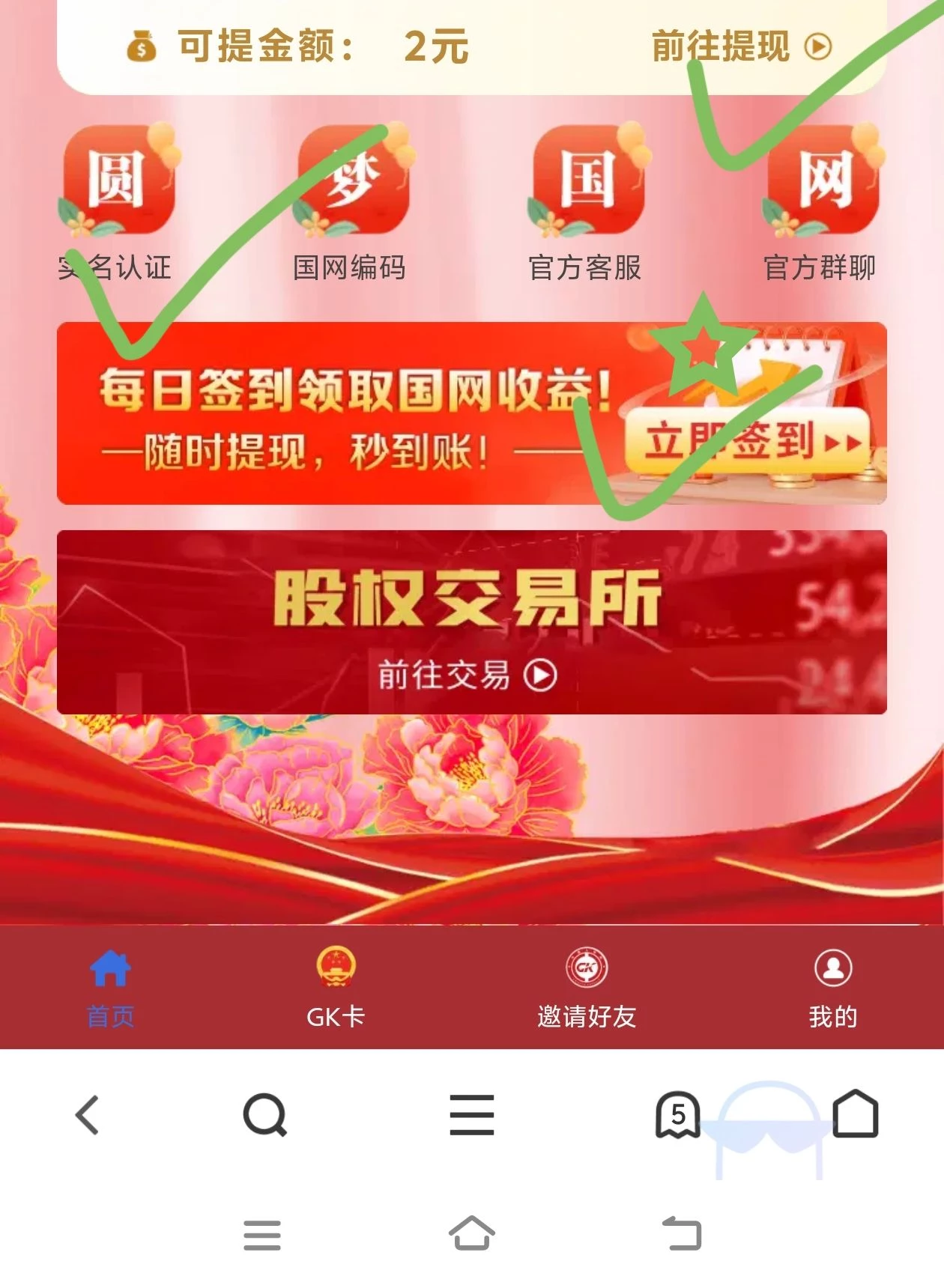
Task: Open the browser menu icon
Action: [x=472, y=1115]
